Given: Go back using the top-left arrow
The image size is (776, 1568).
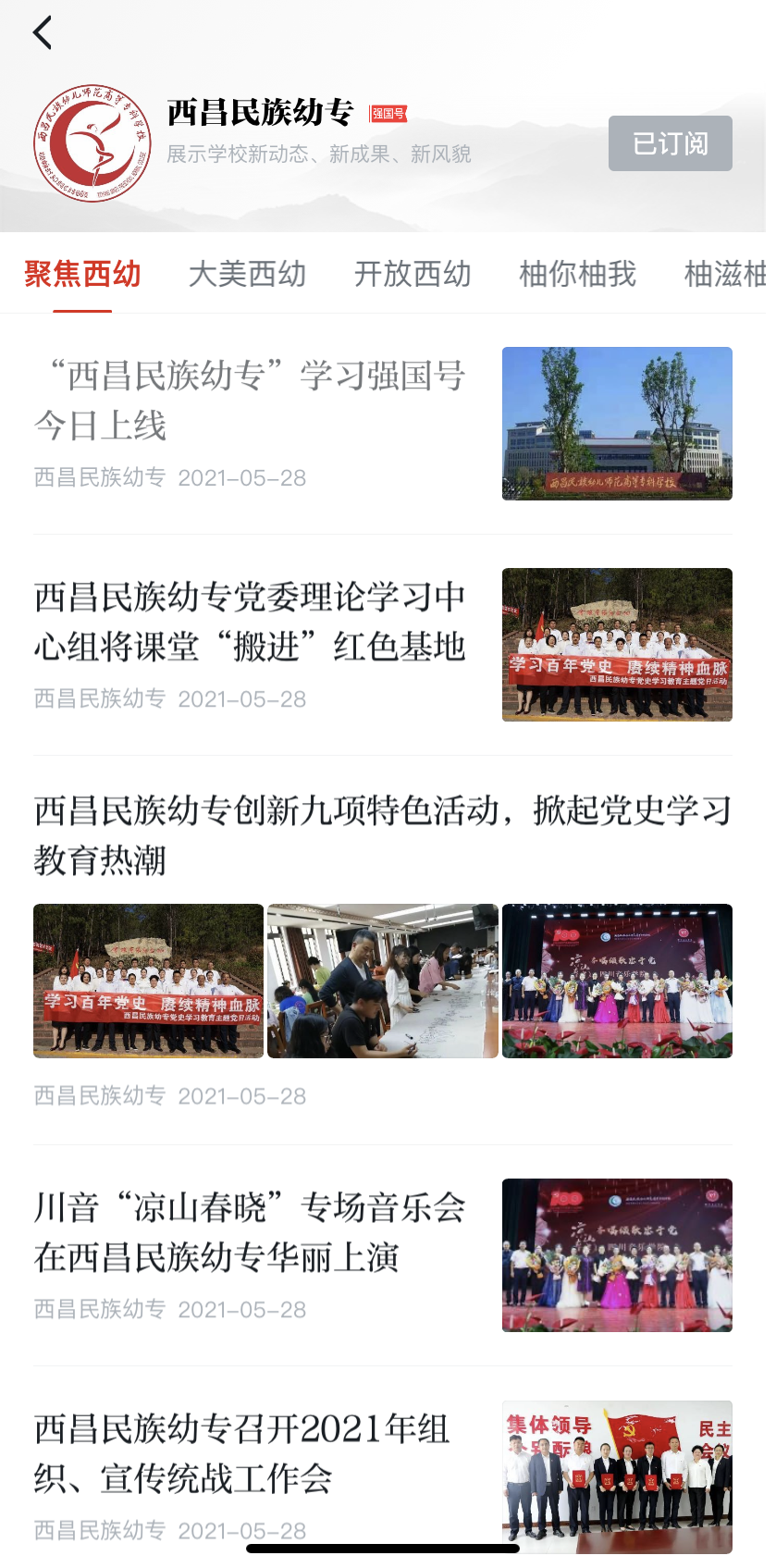Looking at the screenshot, I should click(43, 33).
